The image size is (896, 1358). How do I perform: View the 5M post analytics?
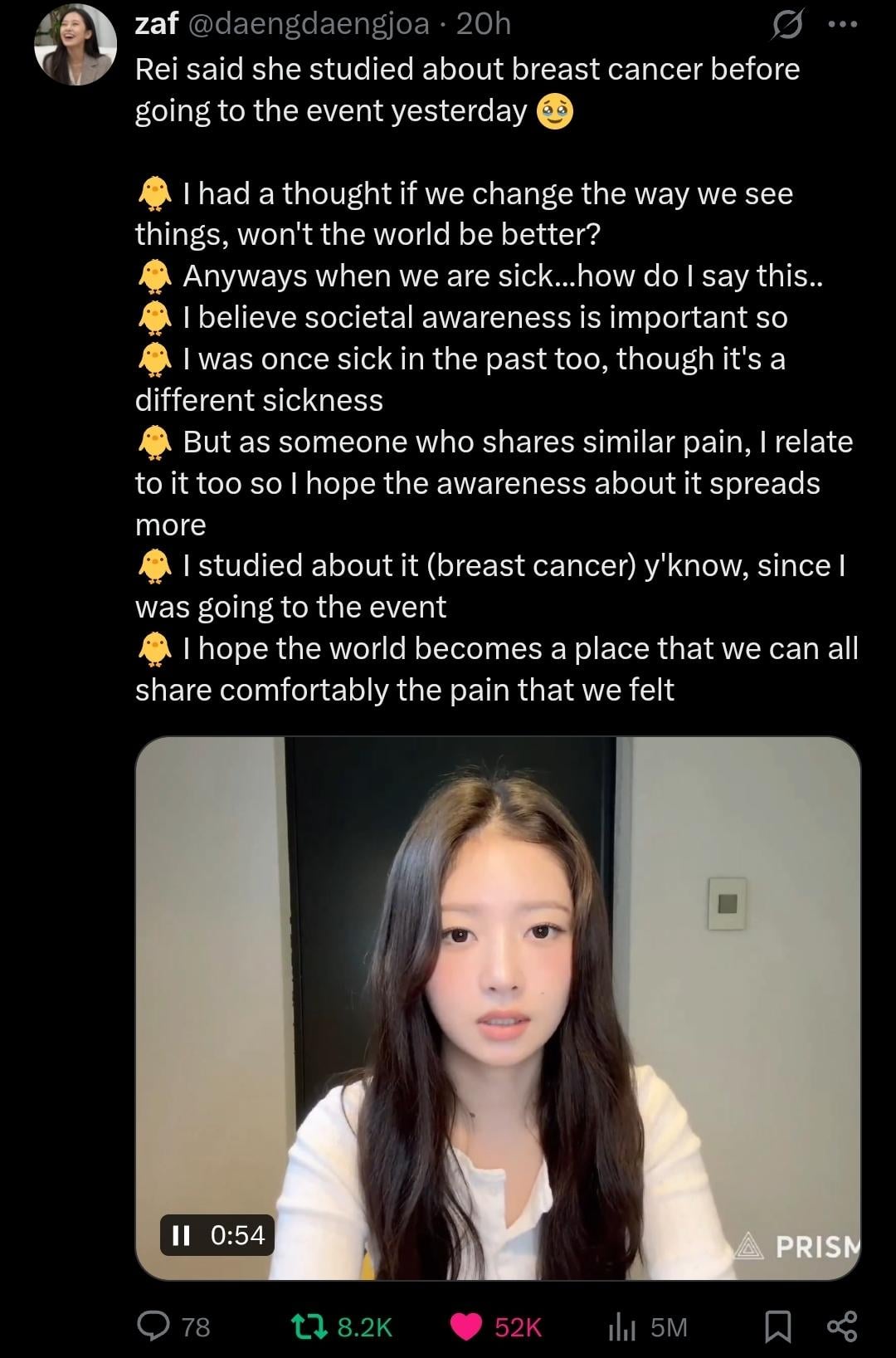point(622,1326)
